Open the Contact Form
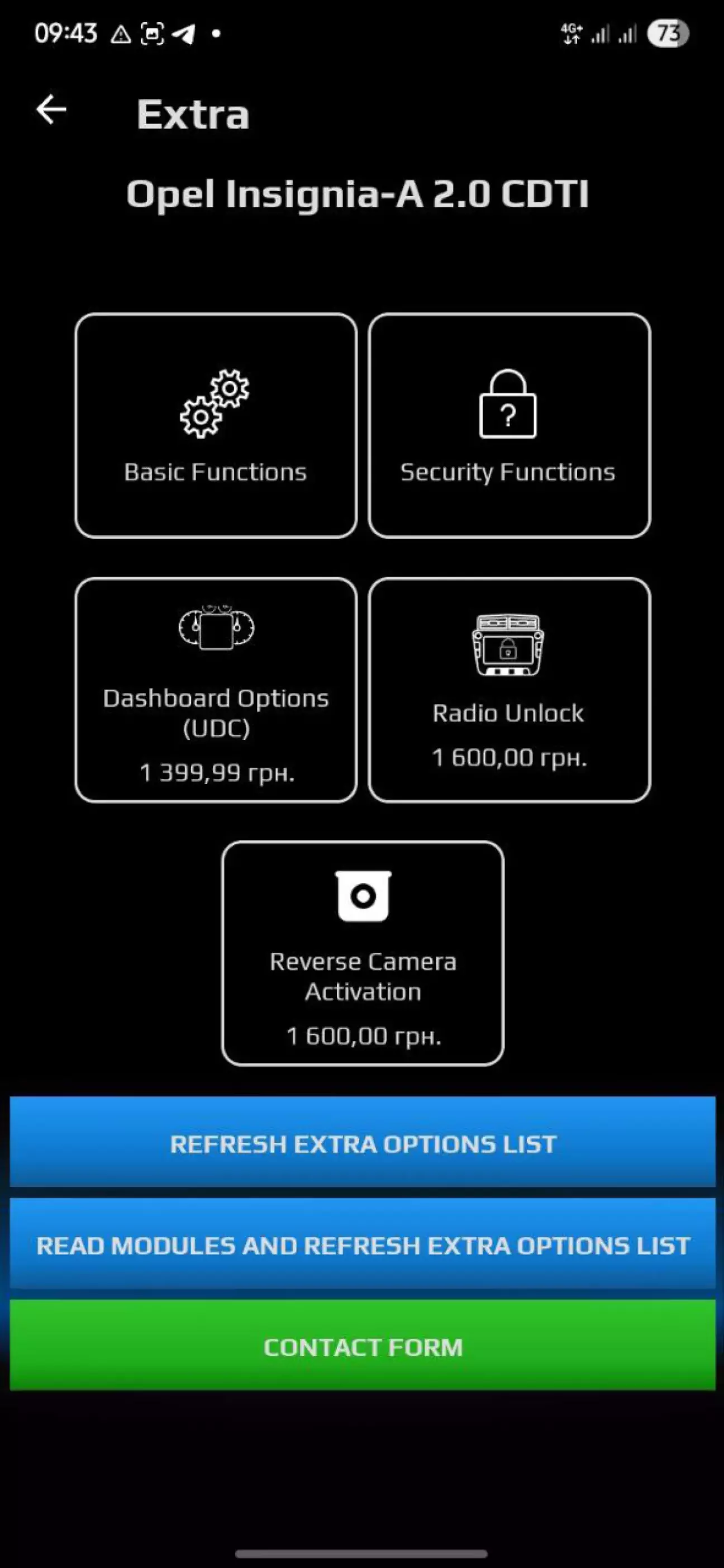Viewport: 724px width, 1568px height. 363,1346
